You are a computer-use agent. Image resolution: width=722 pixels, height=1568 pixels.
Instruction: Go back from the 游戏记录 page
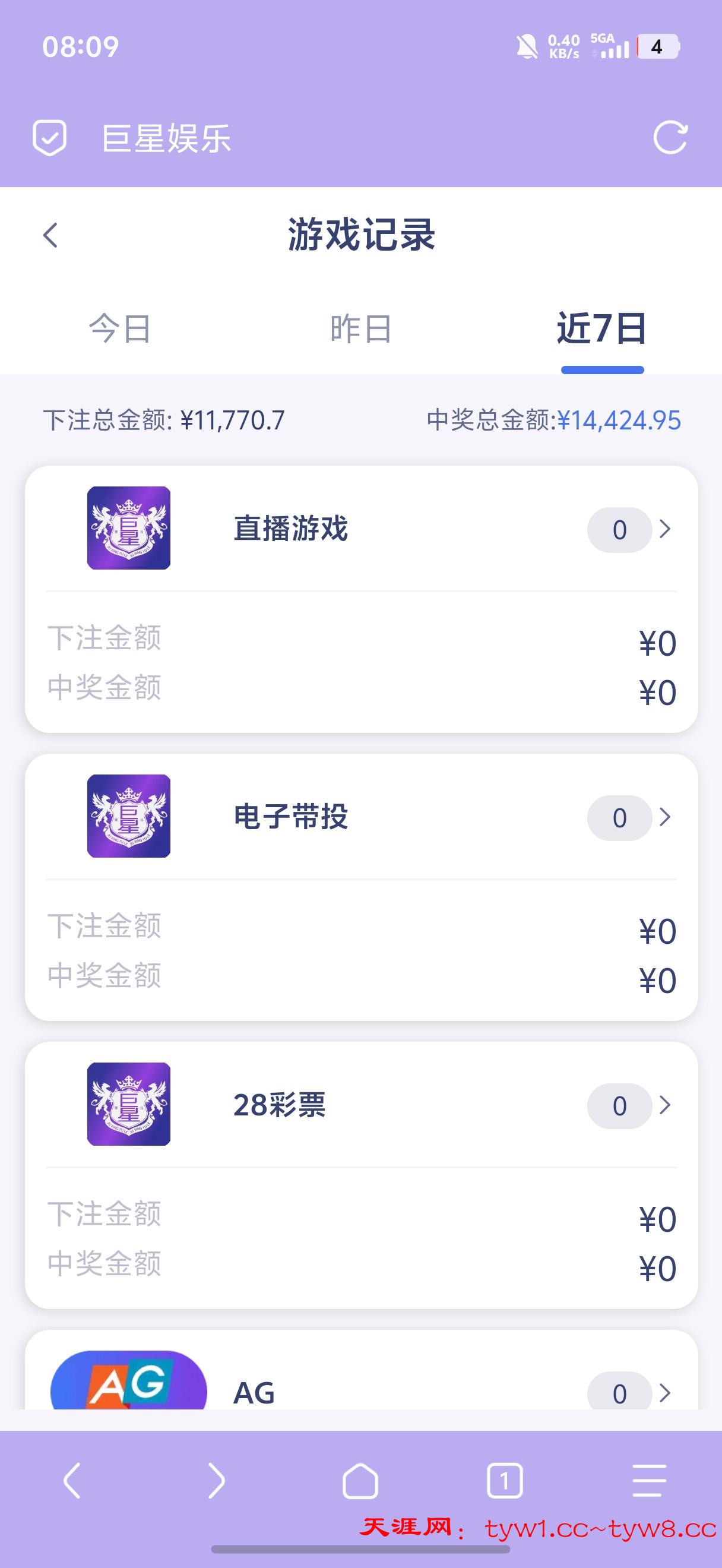pos(50,235)
